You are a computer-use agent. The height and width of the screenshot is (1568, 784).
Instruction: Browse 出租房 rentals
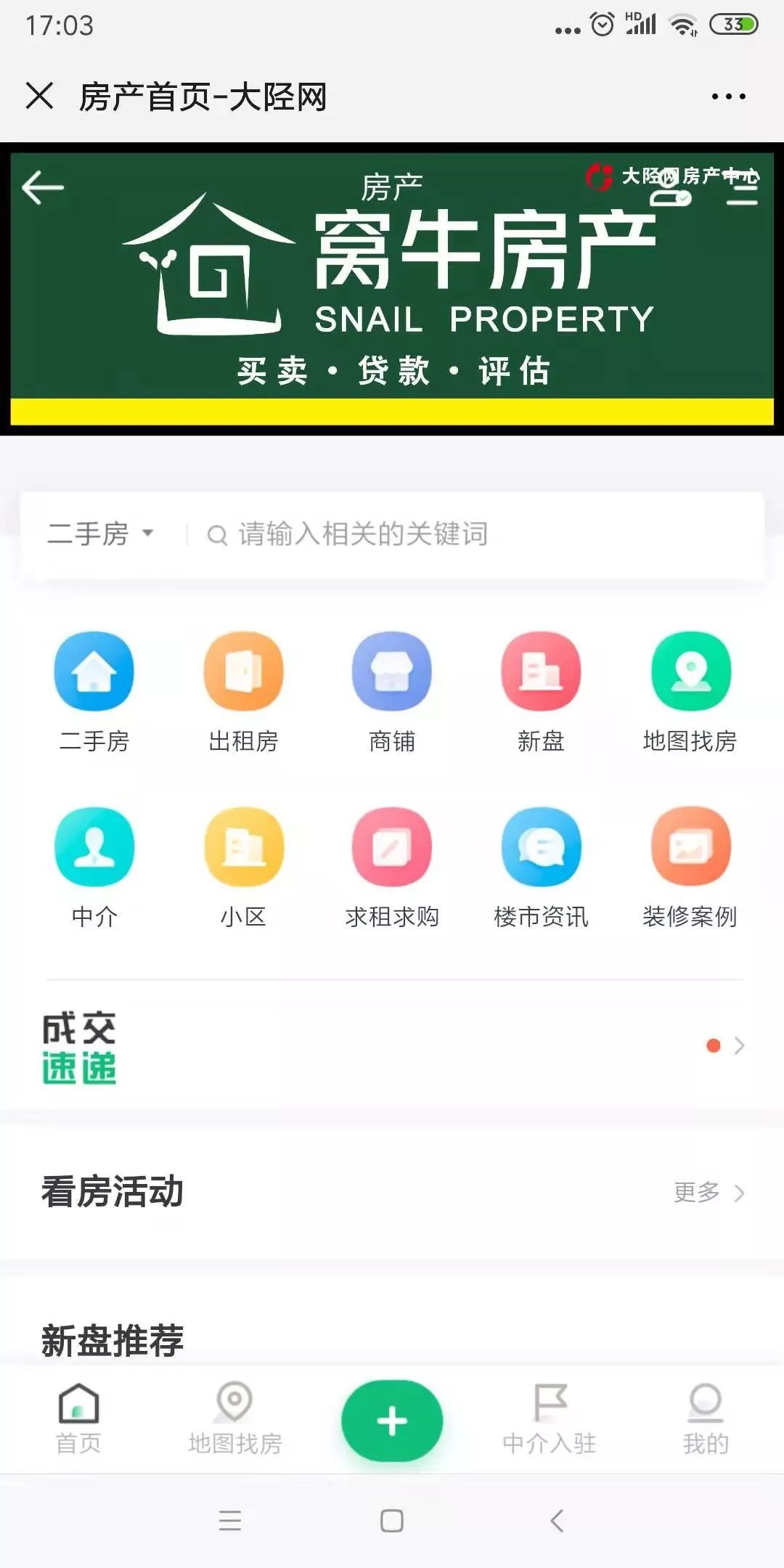243,691
